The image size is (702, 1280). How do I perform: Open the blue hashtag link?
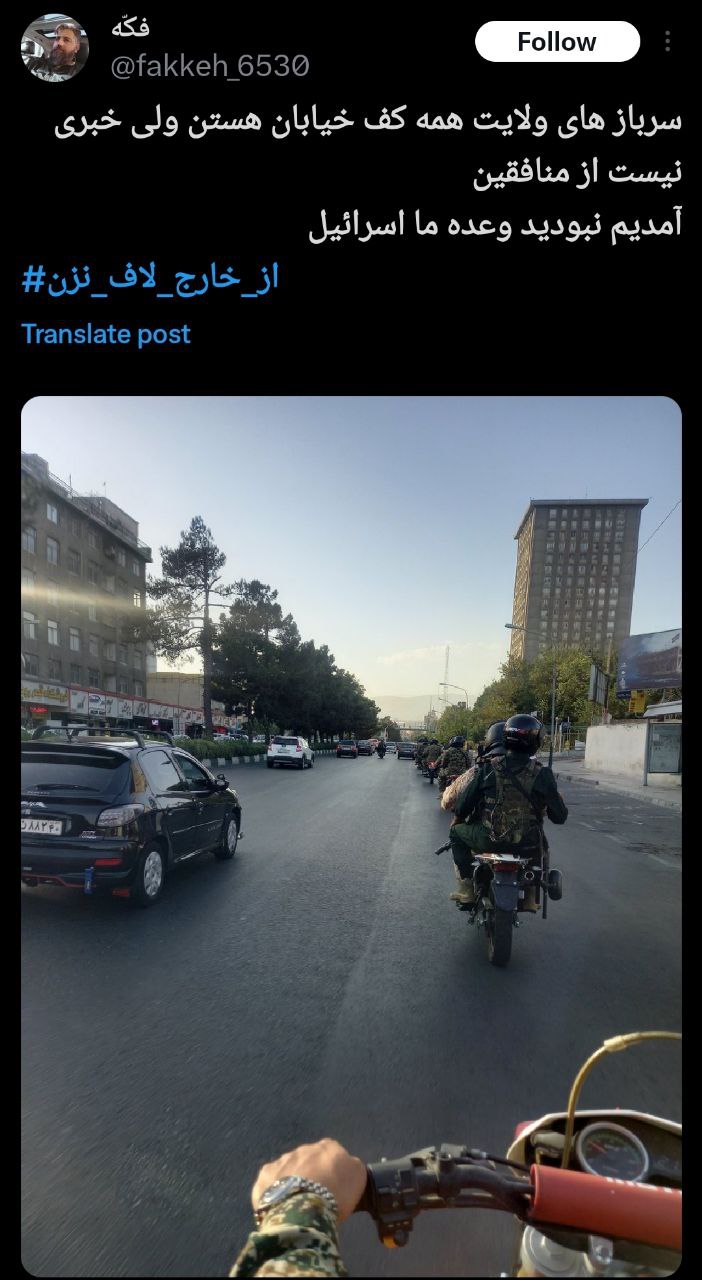pyautogui.click(x=149, y=279)
